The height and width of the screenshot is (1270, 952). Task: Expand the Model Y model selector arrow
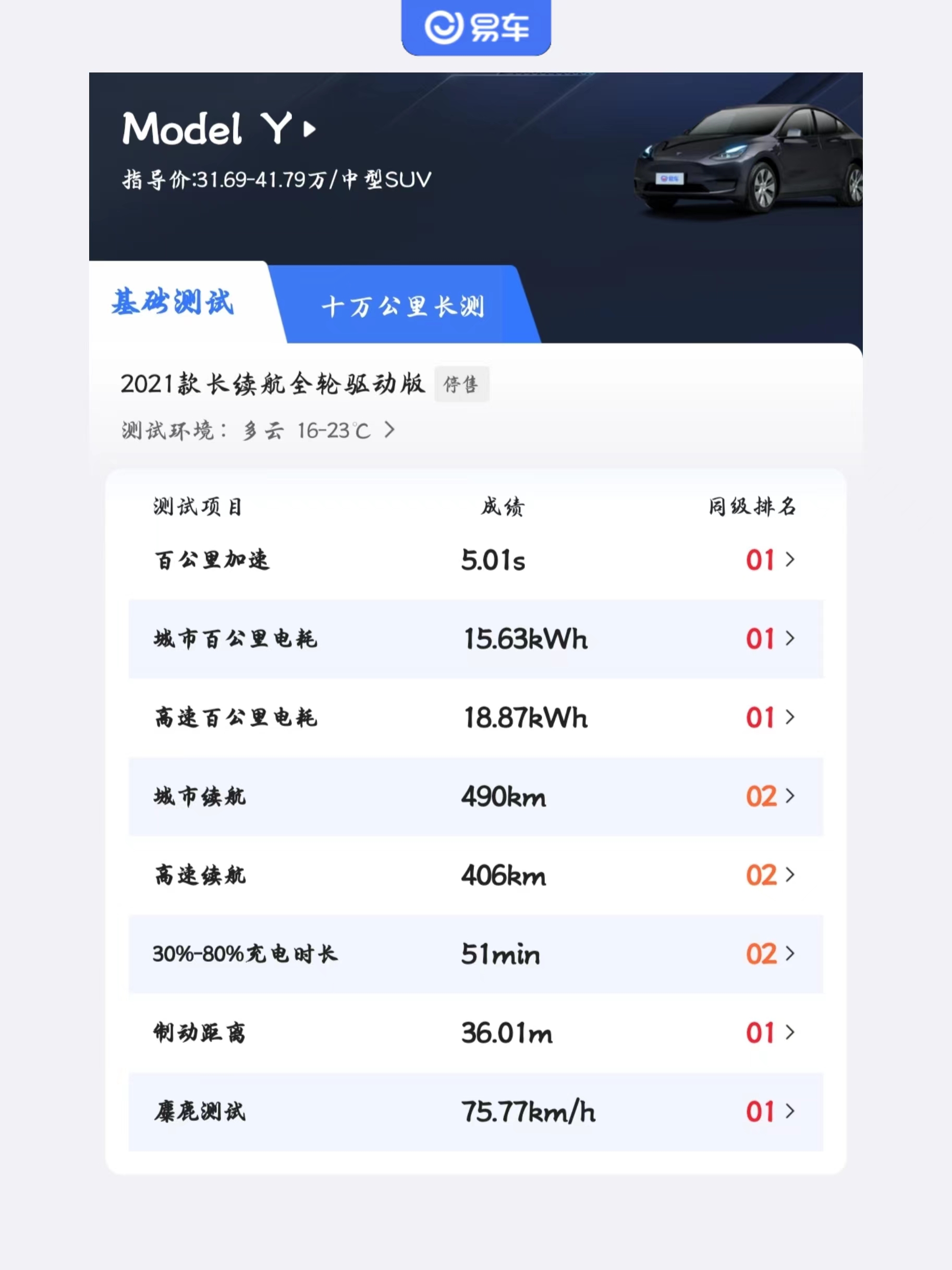coord(309,130)
